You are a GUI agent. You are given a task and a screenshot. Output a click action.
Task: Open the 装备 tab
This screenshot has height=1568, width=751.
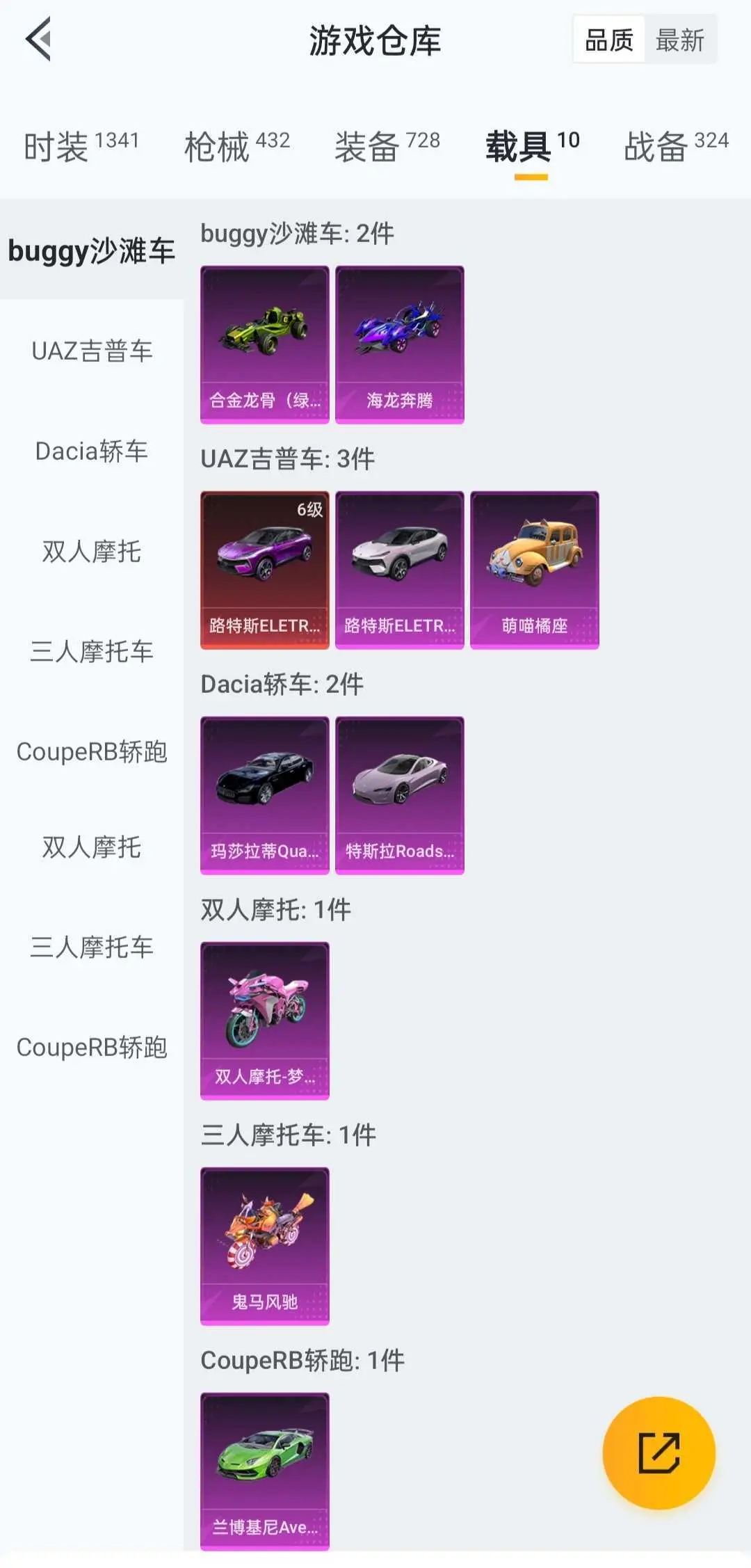point(387,146)
